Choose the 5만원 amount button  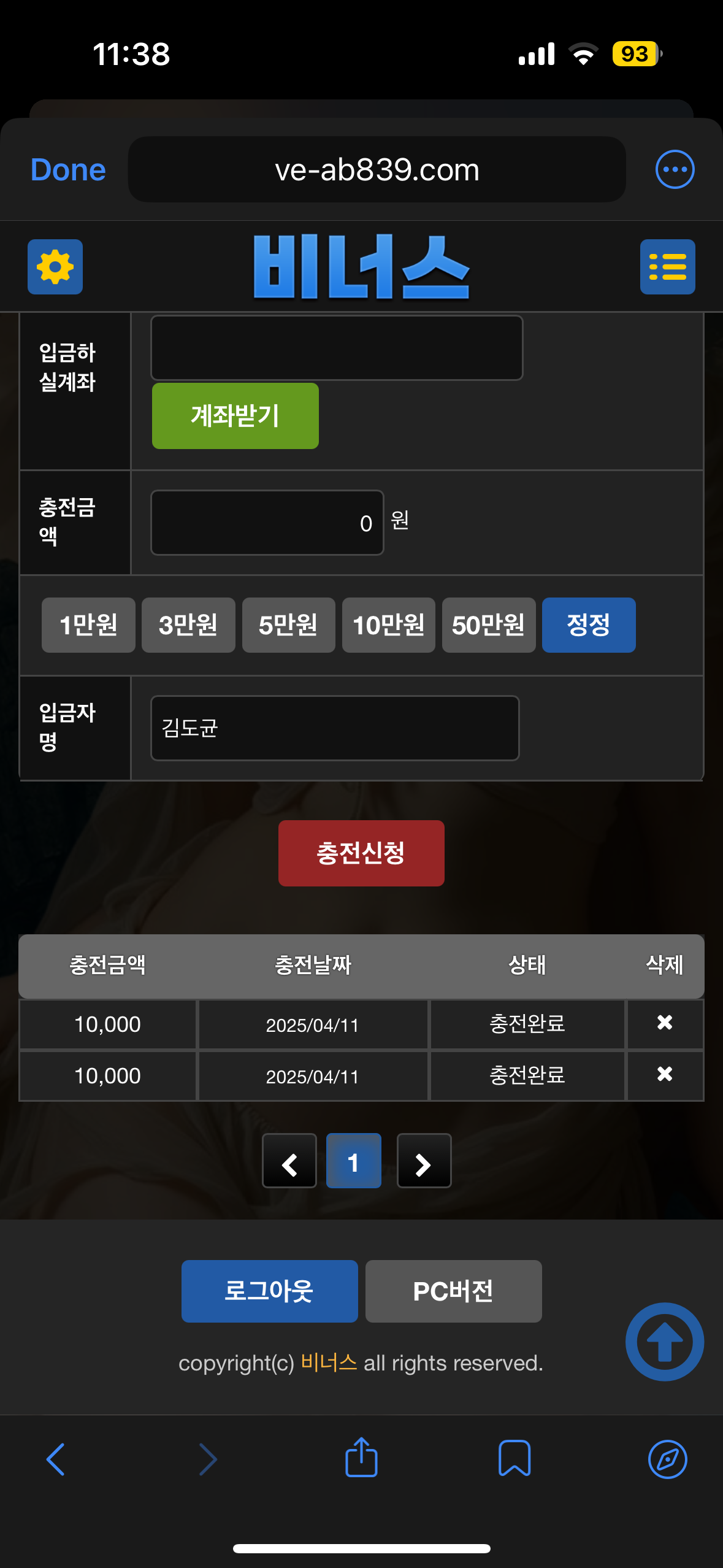[x=288, y=625]
